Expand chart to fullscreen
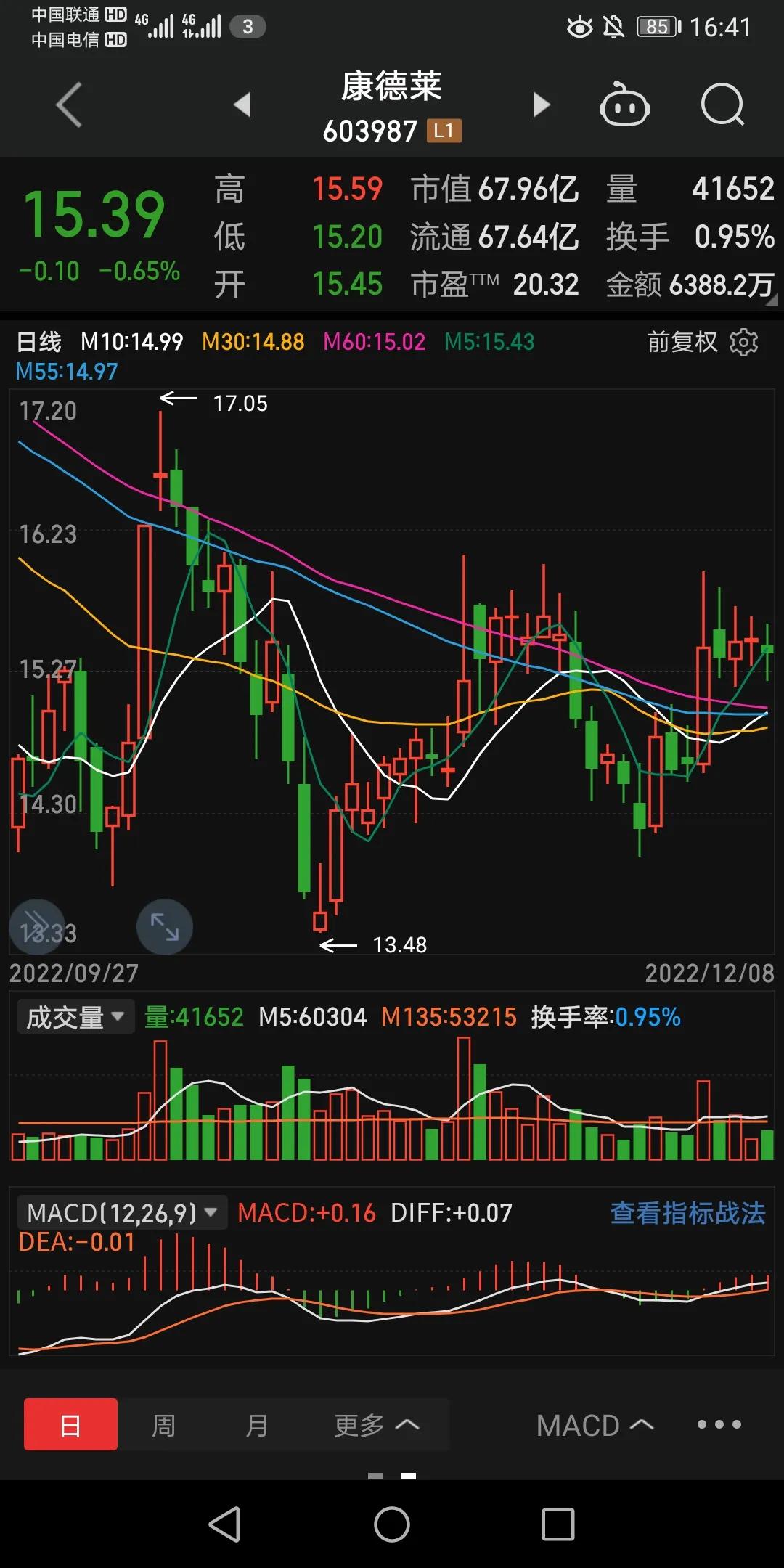Image resolution: width=784 pixels, height=1568 pixels. [x=165, y=927]
